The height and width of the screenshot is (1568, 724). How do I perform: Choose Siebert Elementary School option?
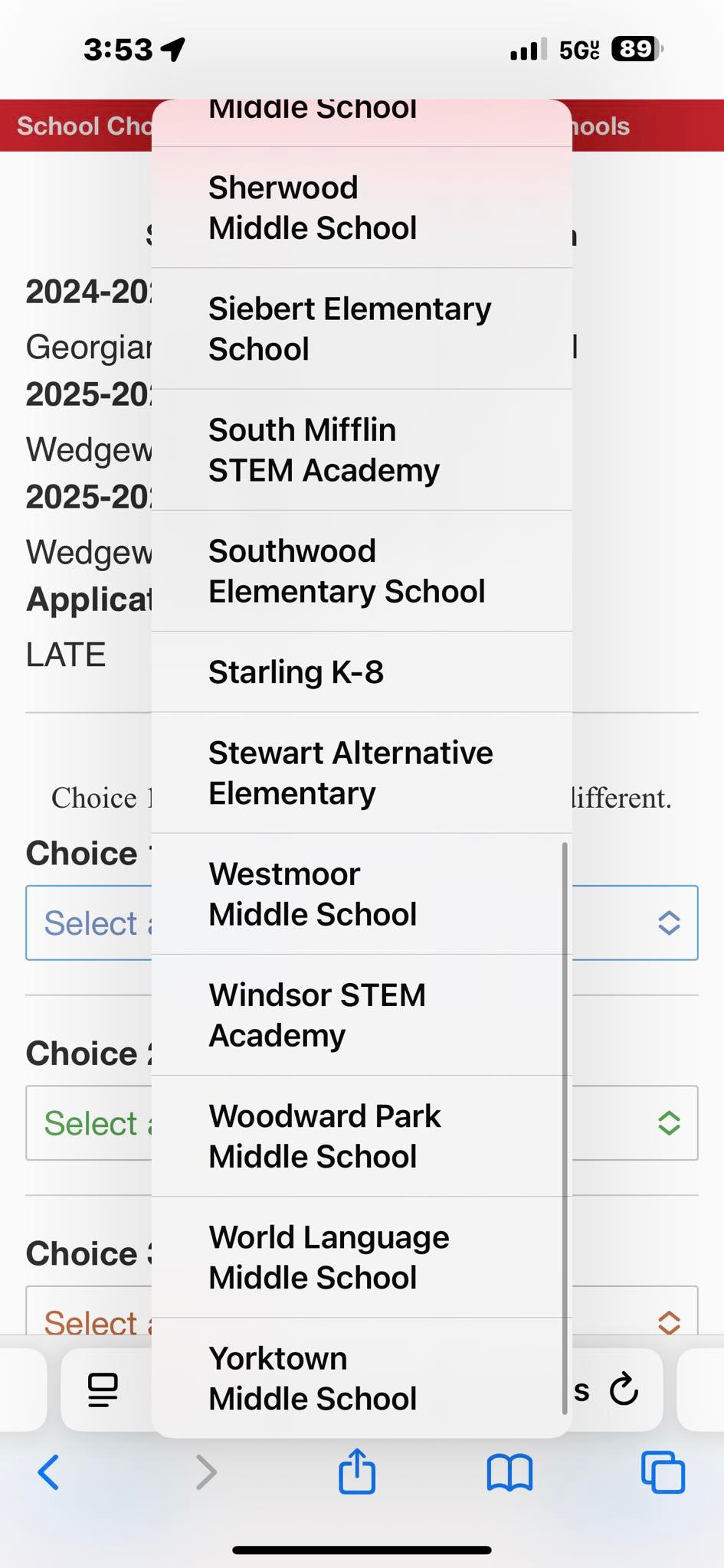pos(362,328)
